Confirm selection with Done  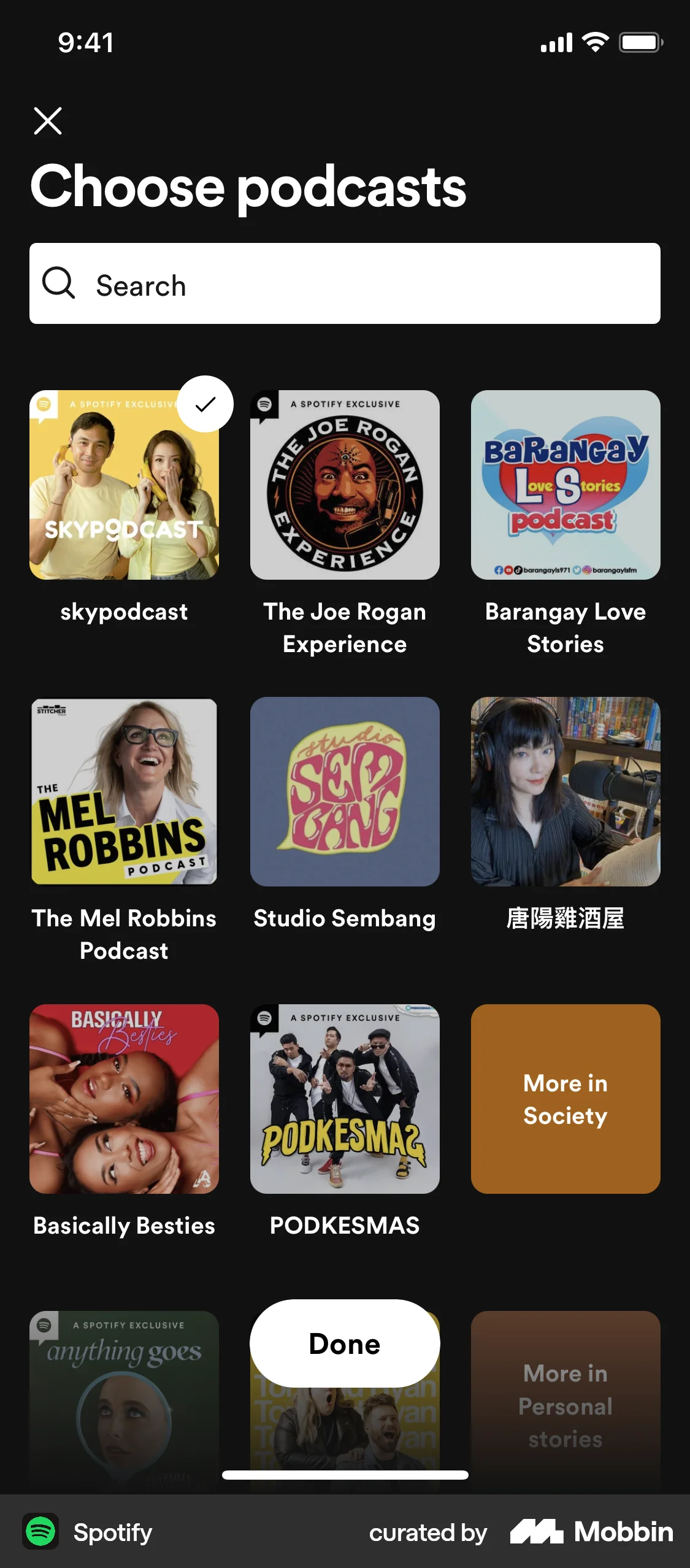click(345, 1343)
